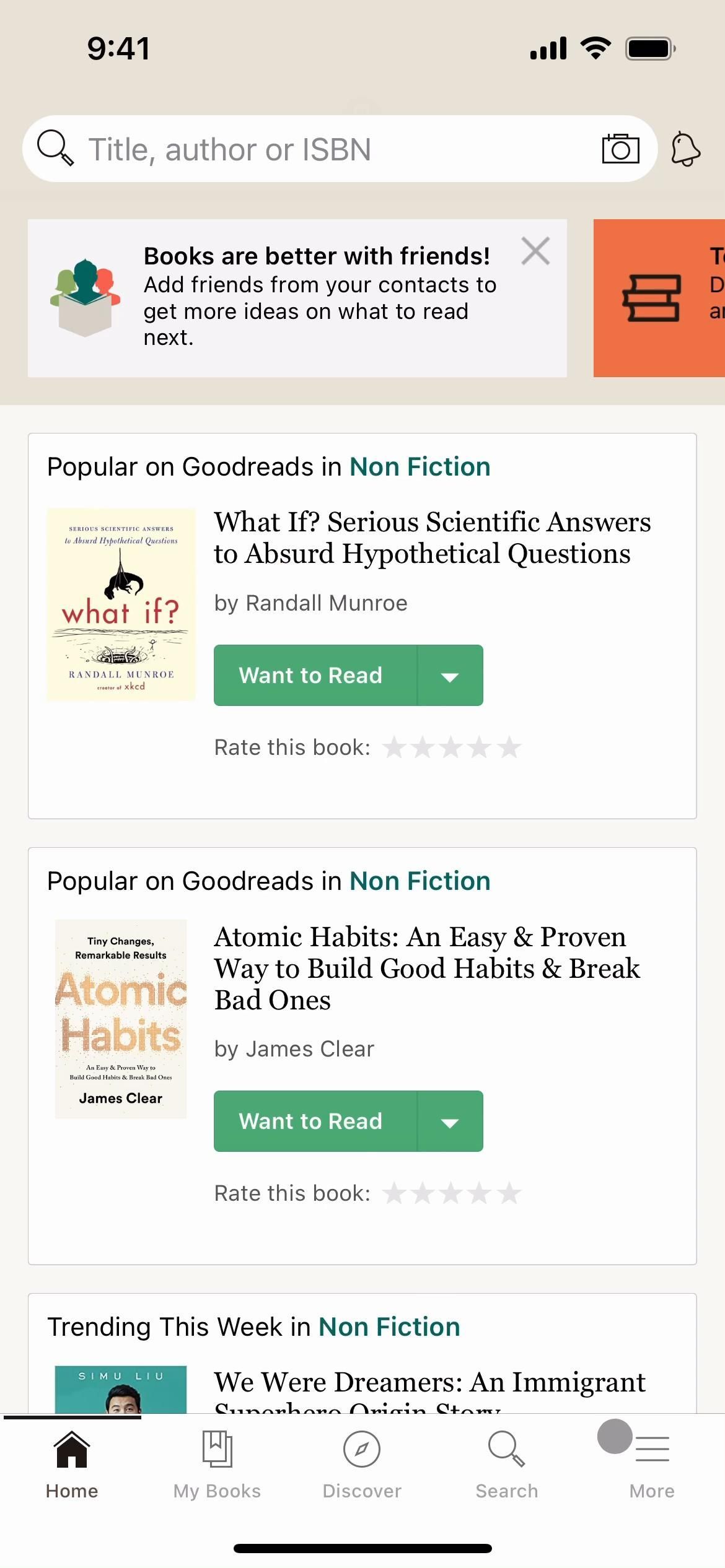Rate What If? five stars
Viewport: 725px width, 1568px height.
point(509,747)
